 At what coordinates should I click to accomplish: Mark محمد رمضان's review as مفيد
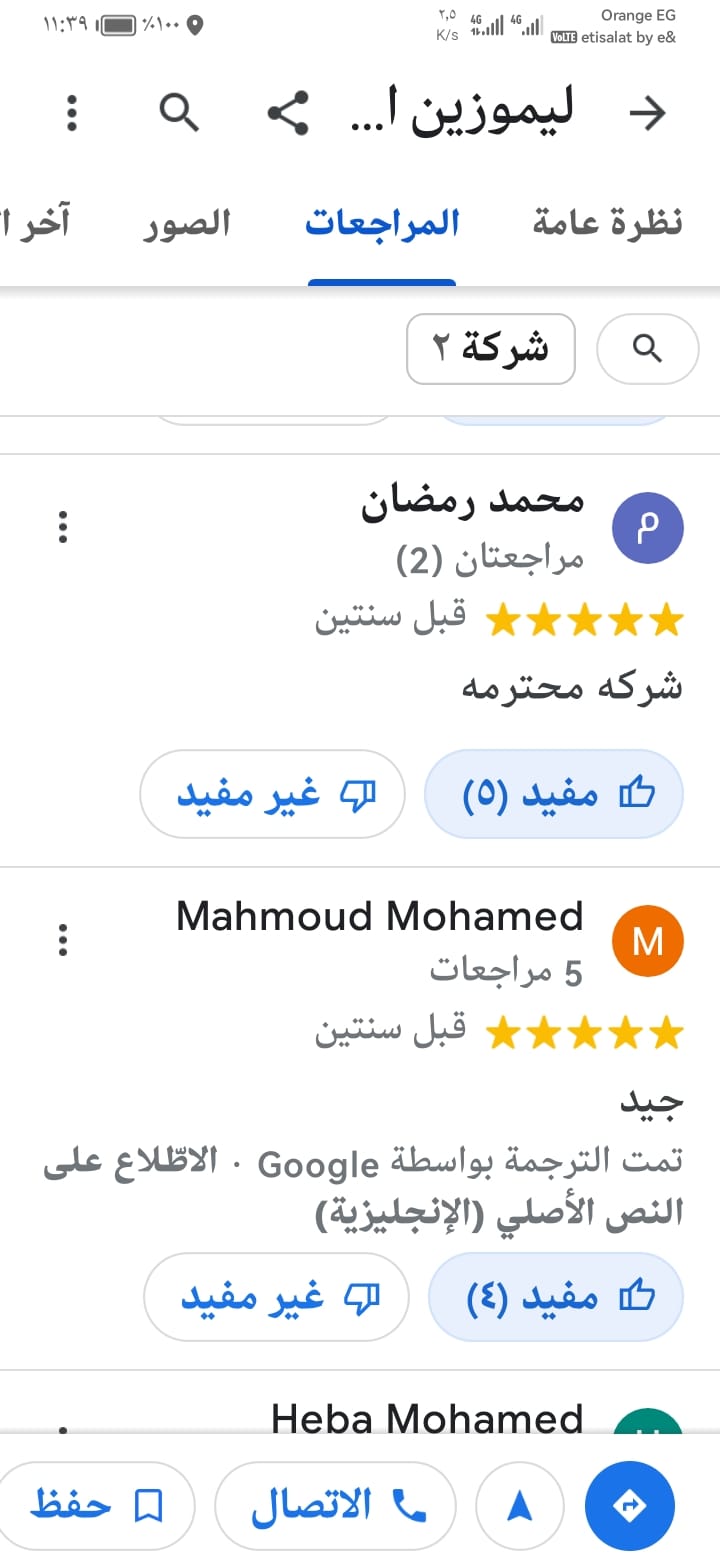pyautogui.click(x=554, y=794)
